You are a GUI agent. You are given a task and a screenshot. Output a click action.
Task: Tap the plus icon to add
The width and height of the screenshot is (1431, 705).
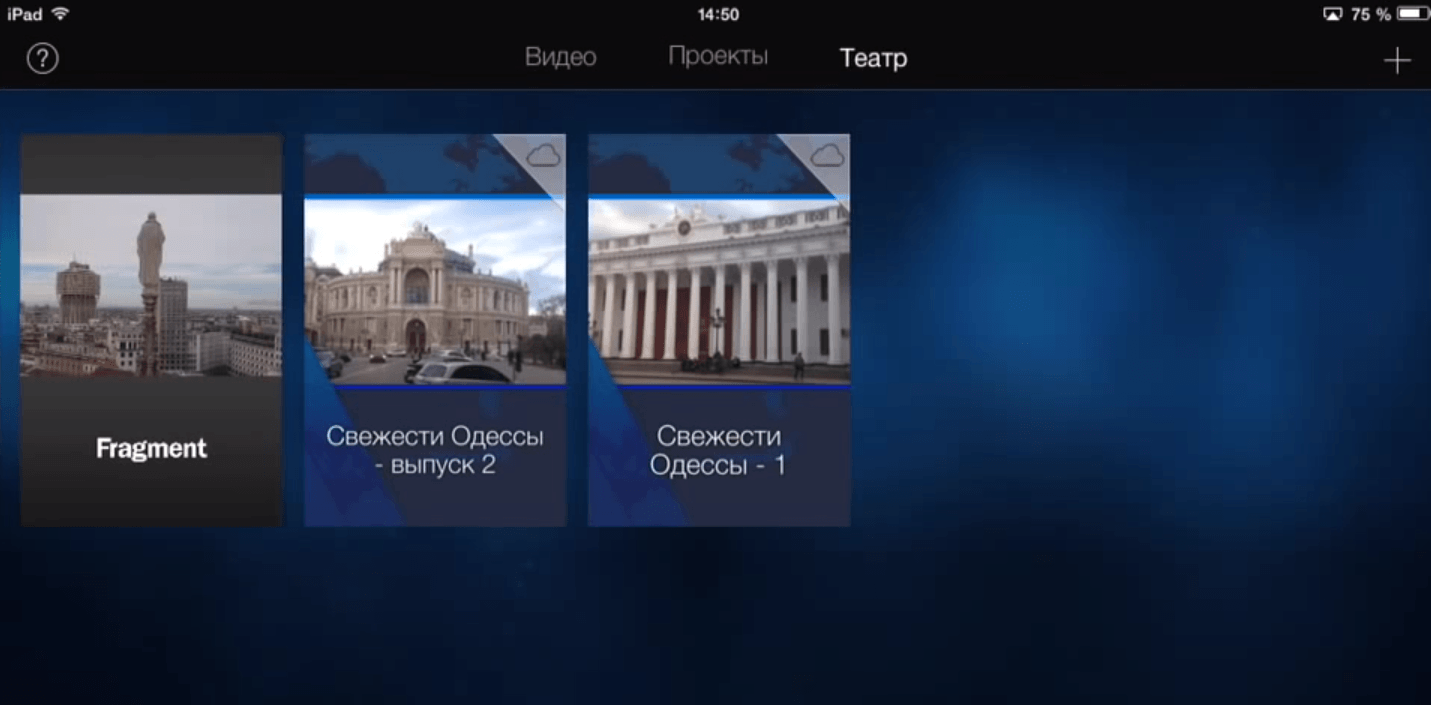tap(1396, 61)
